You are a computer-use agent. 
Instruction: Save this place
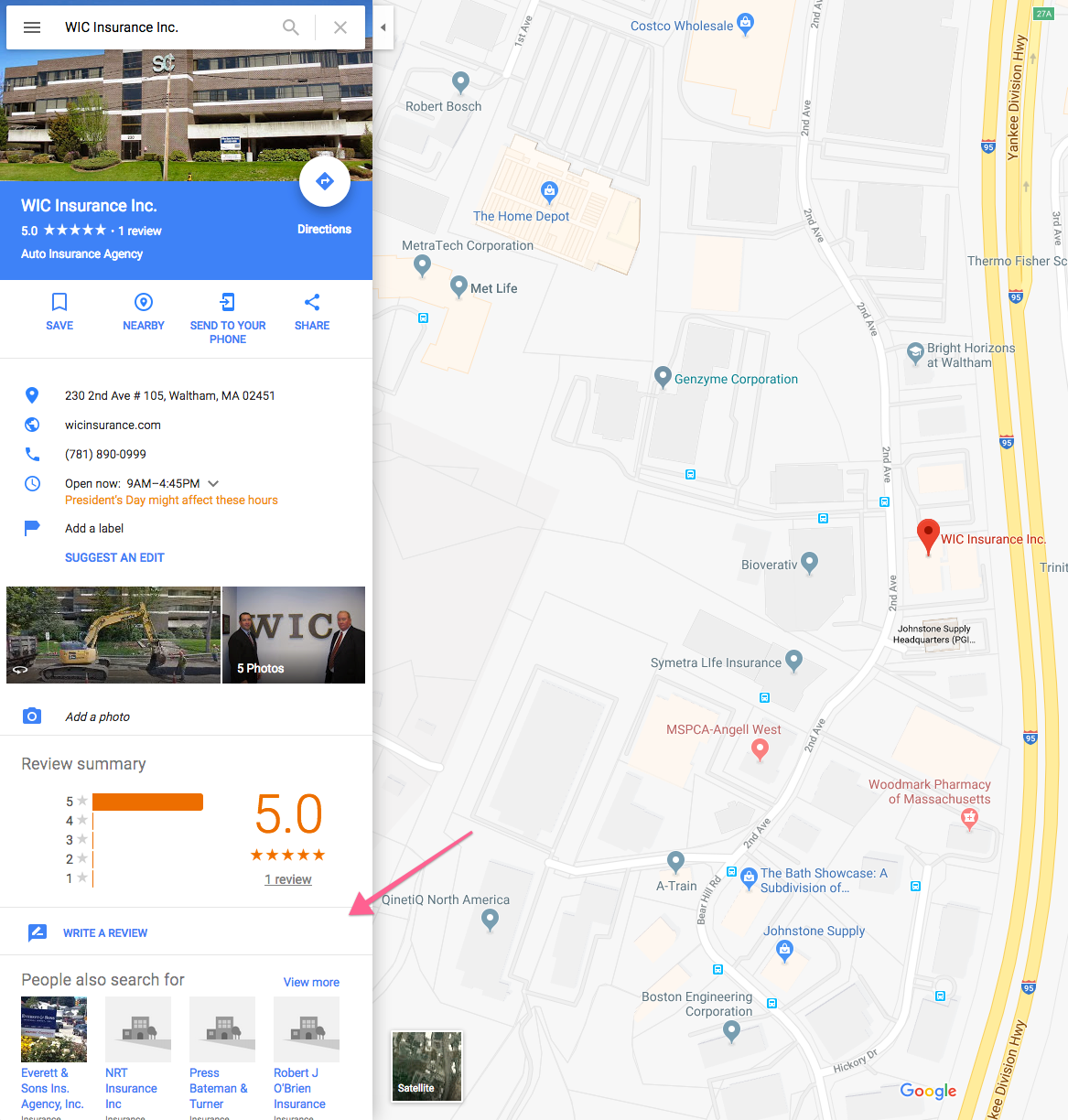click(59, 311)
